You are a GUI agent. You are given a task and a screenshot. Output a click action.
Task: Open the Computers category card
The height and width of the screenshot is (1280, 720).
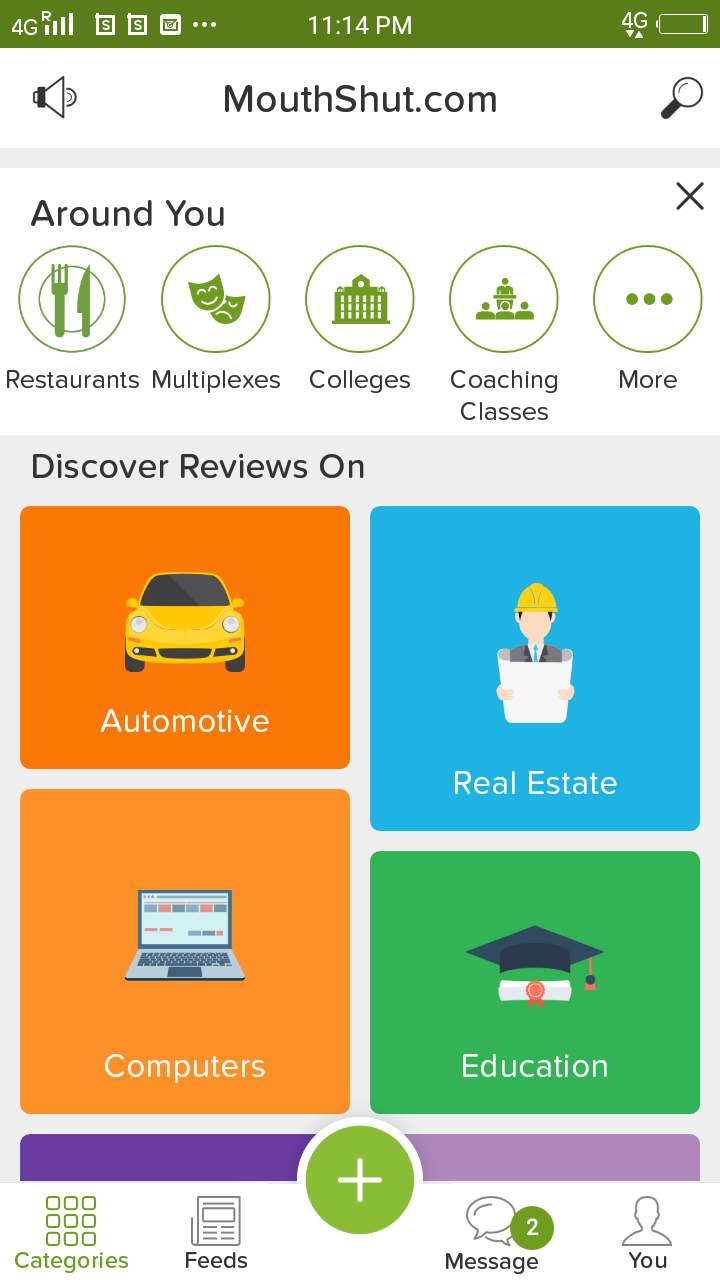tap(185, 951)
